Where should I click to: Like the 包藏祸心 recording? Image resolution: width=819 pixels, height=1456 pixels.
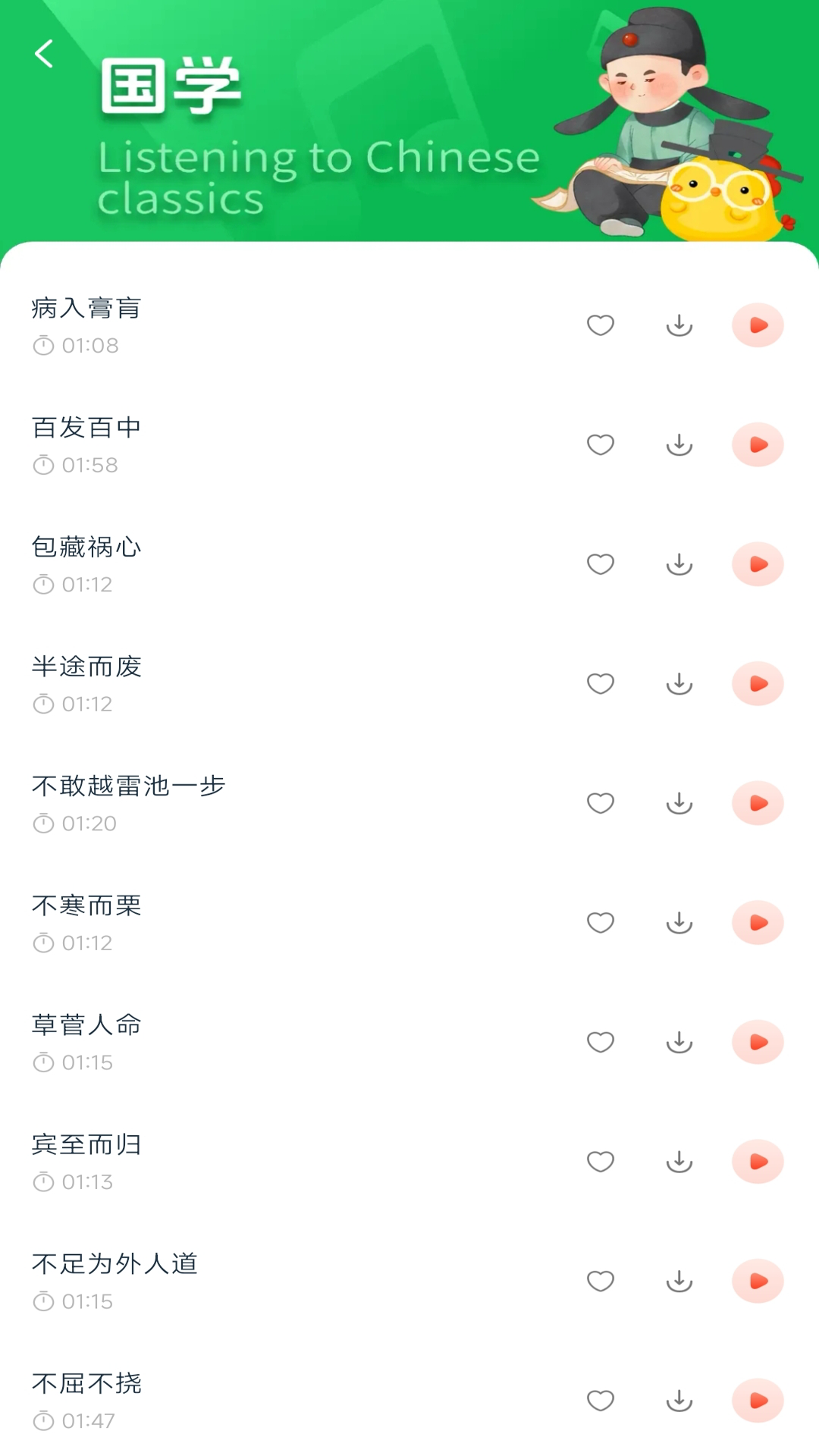click(x=601, y=564)
